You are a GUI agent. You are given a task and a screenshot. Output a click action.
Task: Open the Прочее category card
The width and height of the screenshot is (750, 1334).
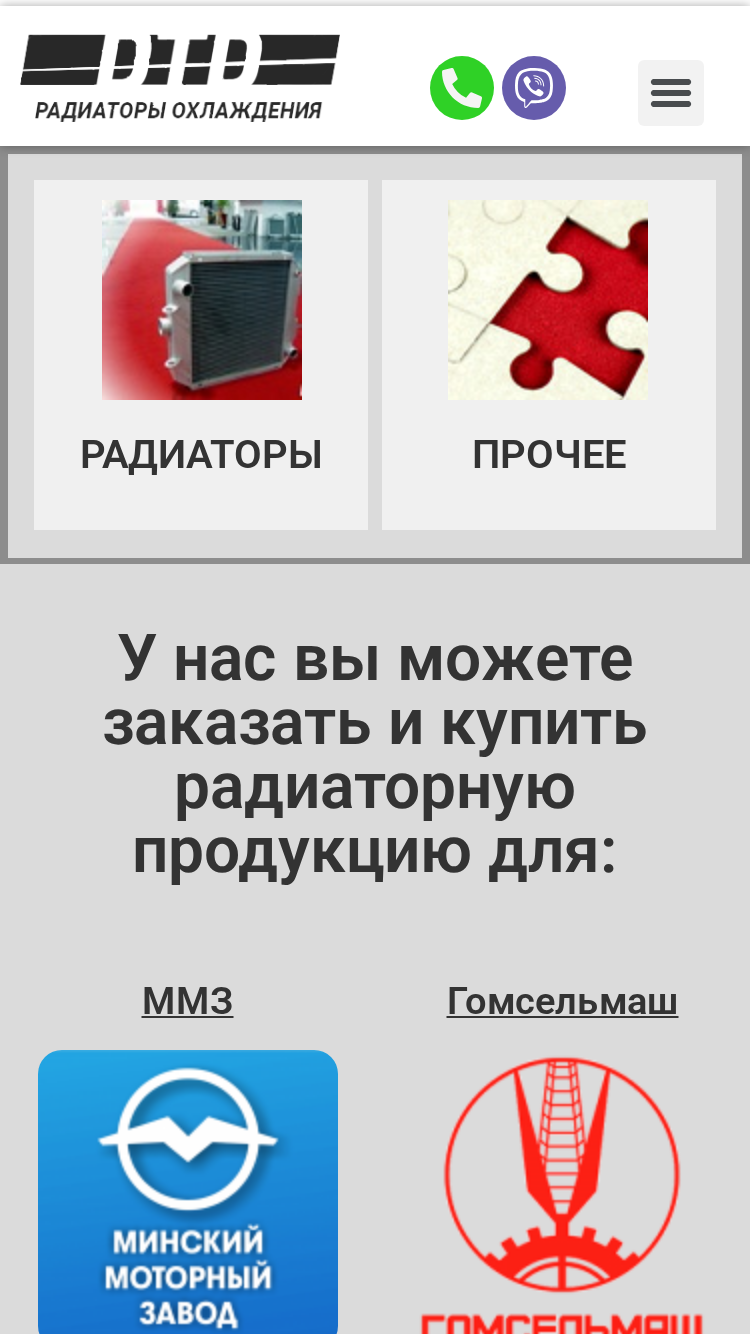[x=549, y=355]
